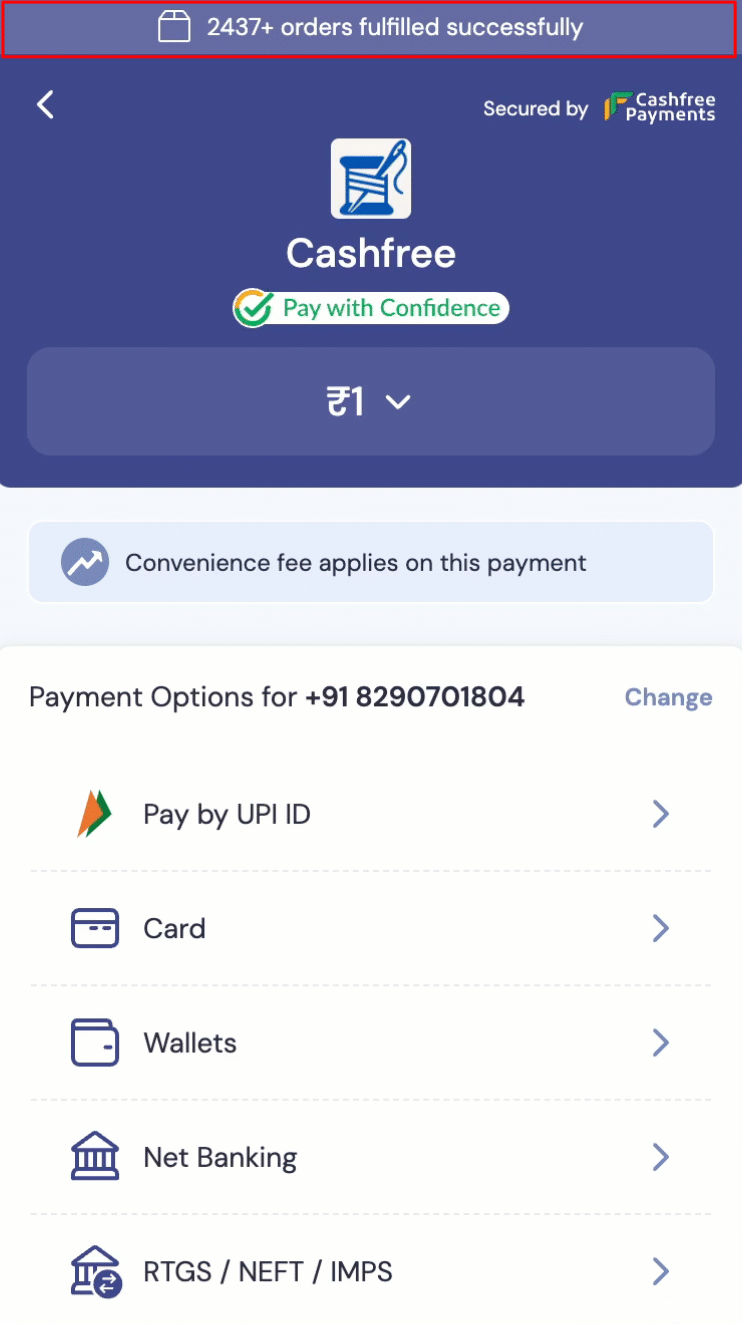742x1324 pixels.
Task: Open the Card payment option
Action: click(x=370, y=928)
